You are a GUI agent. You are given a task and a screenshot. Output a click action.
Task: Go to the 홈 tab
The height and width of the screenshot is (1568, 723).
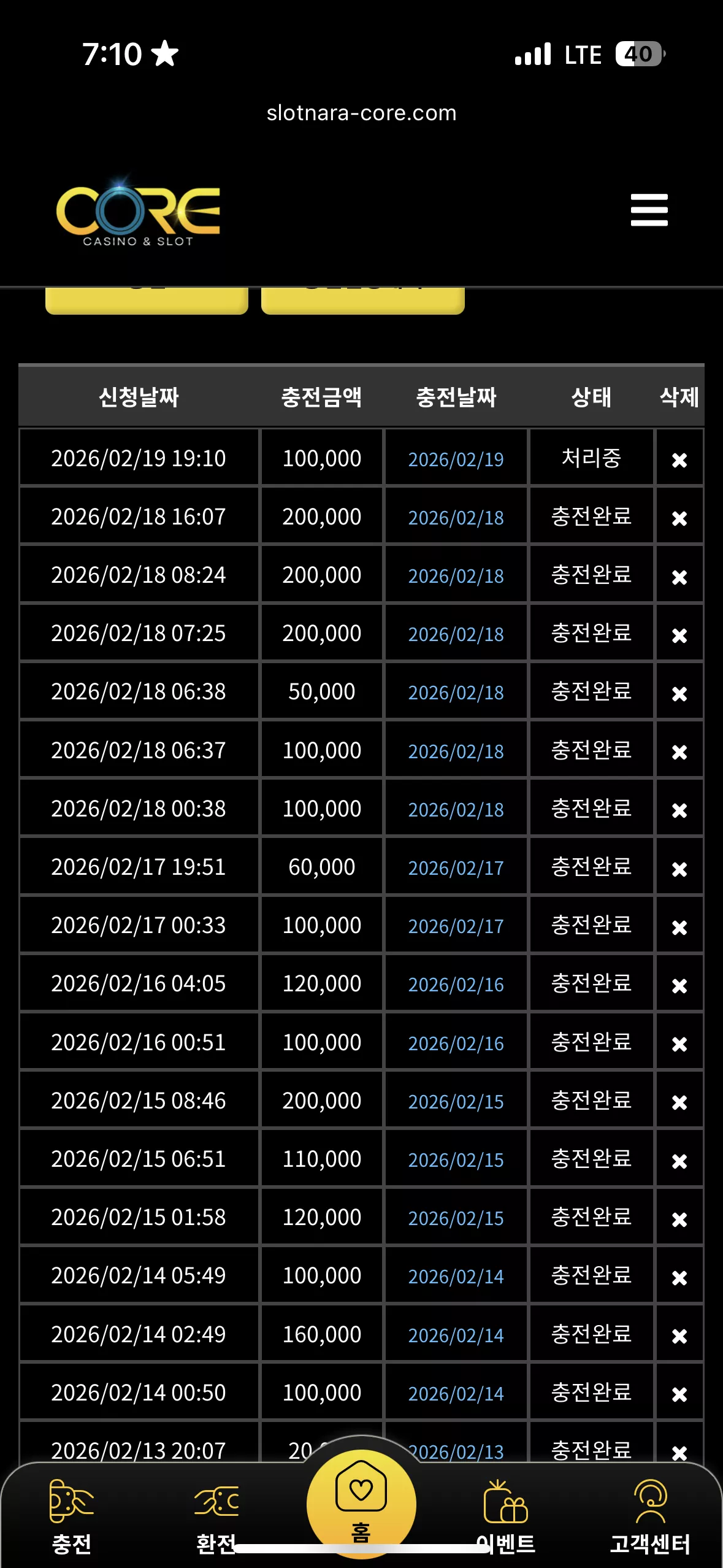click(361, 1504)
